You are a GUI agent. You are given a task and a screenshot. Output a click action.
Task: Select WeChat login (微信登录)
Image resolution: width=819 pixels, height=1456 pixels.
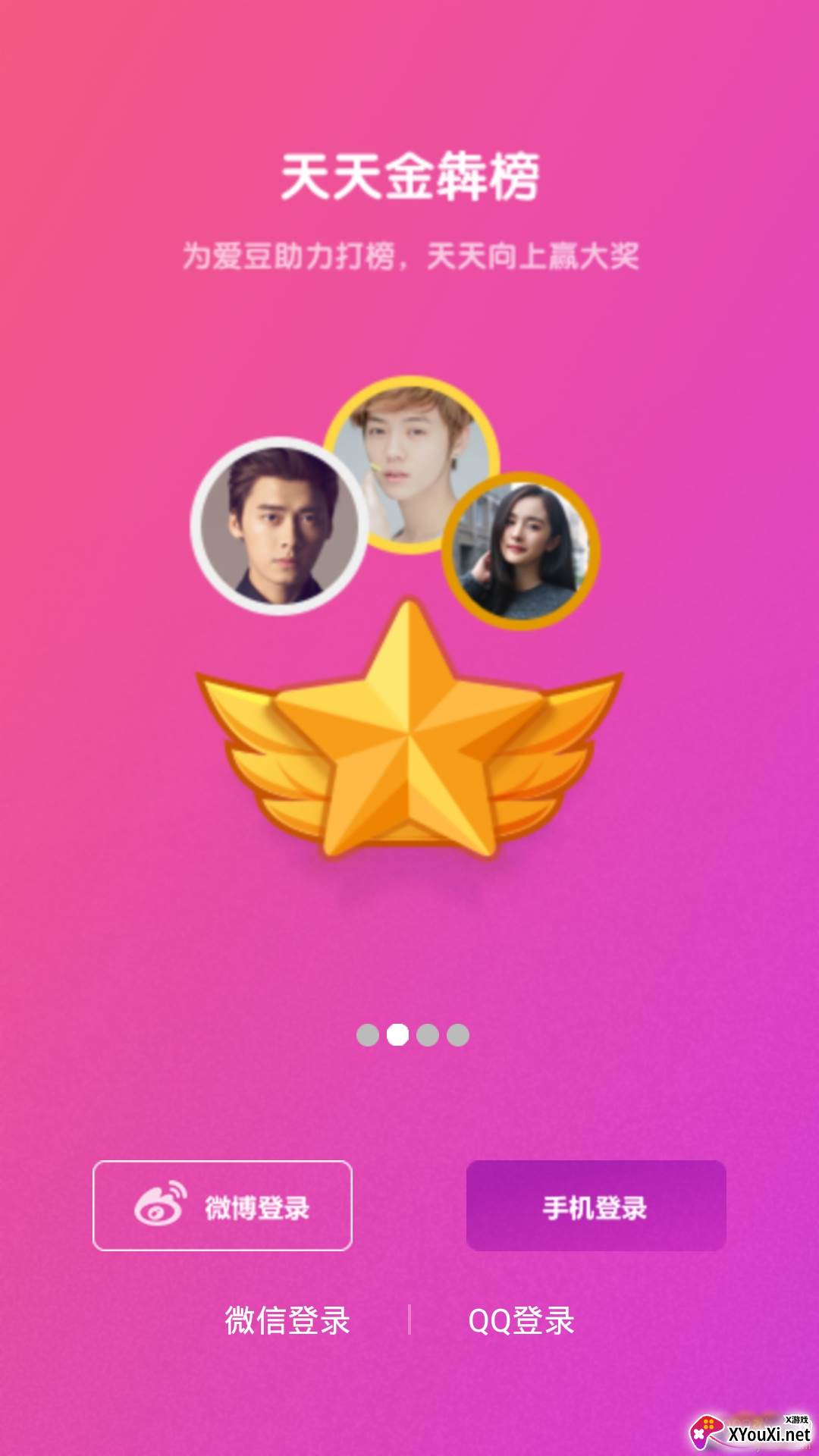(287, 1320)
